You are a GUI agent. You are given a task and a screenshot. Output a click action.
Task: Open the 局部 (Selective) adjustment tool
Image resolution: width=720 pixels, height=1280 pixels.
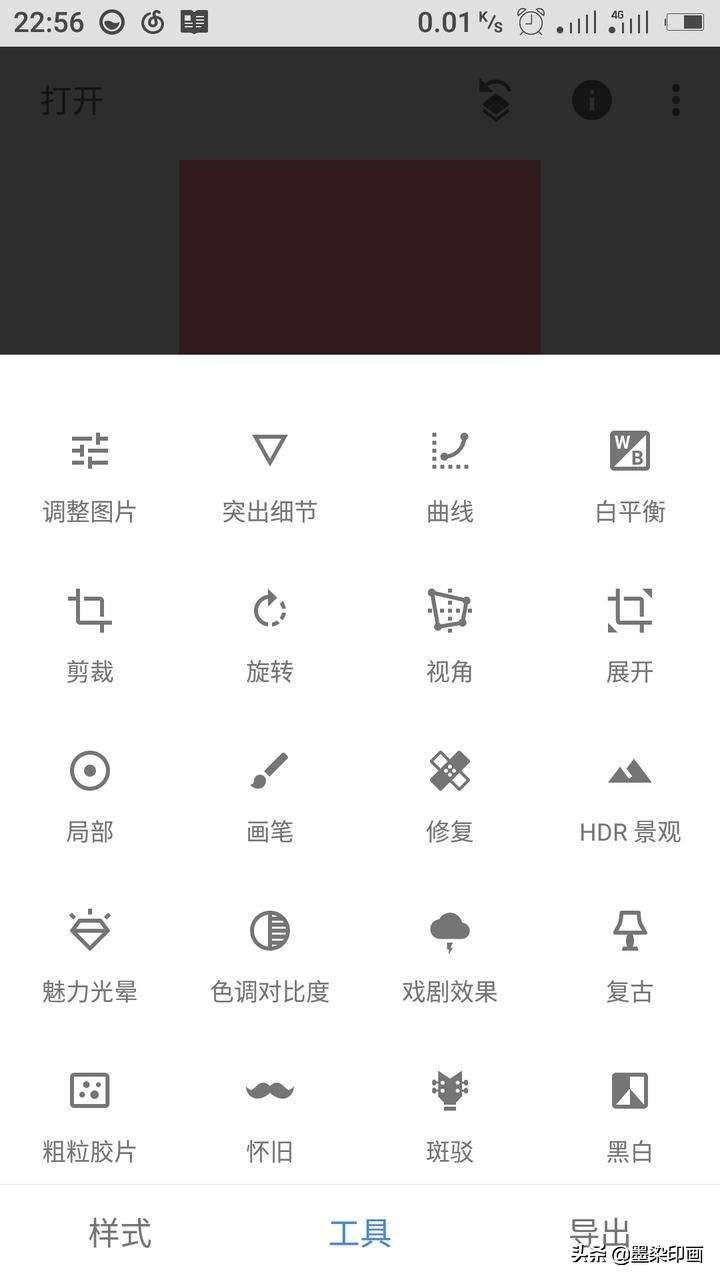(x=90, y=790)
